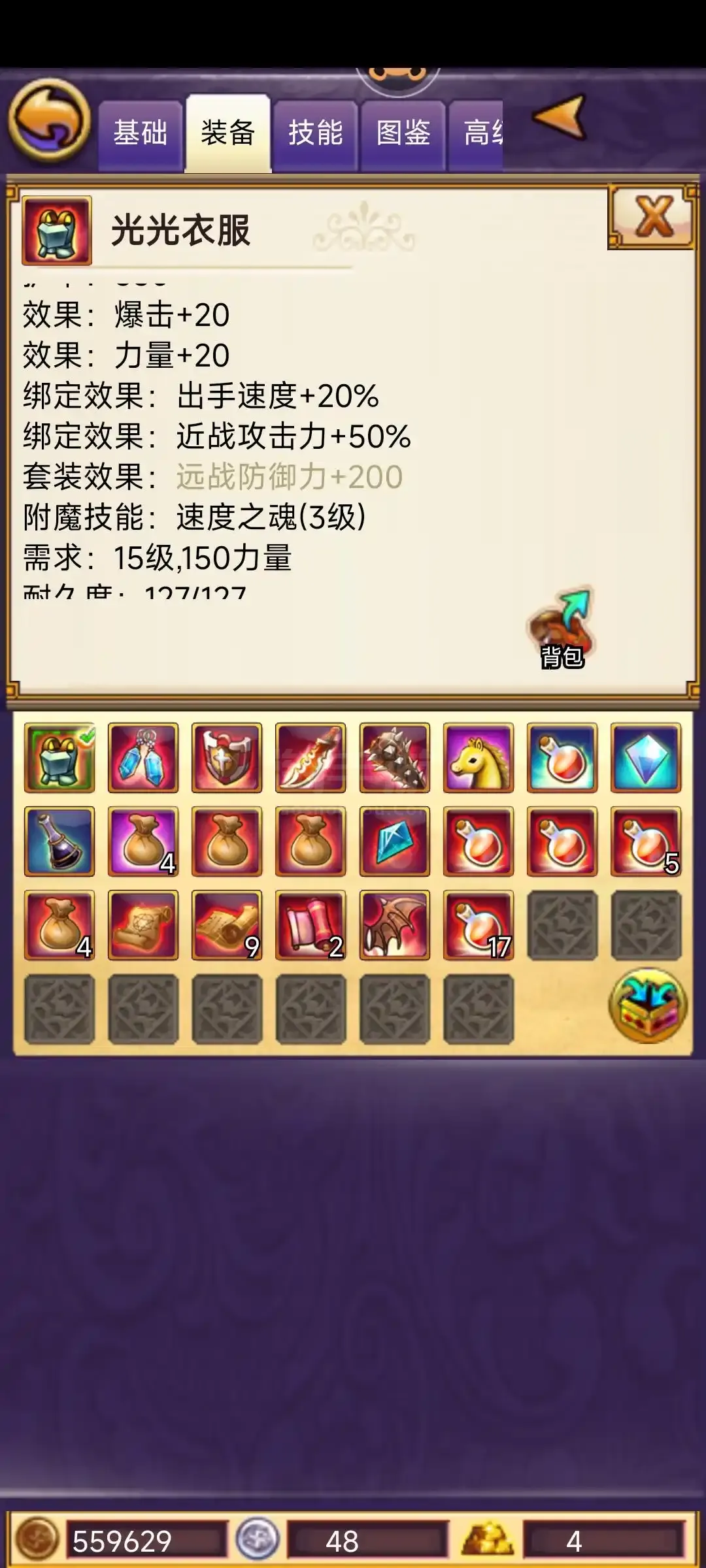
Task: Select the golden horse item
Action: [479, 758]
